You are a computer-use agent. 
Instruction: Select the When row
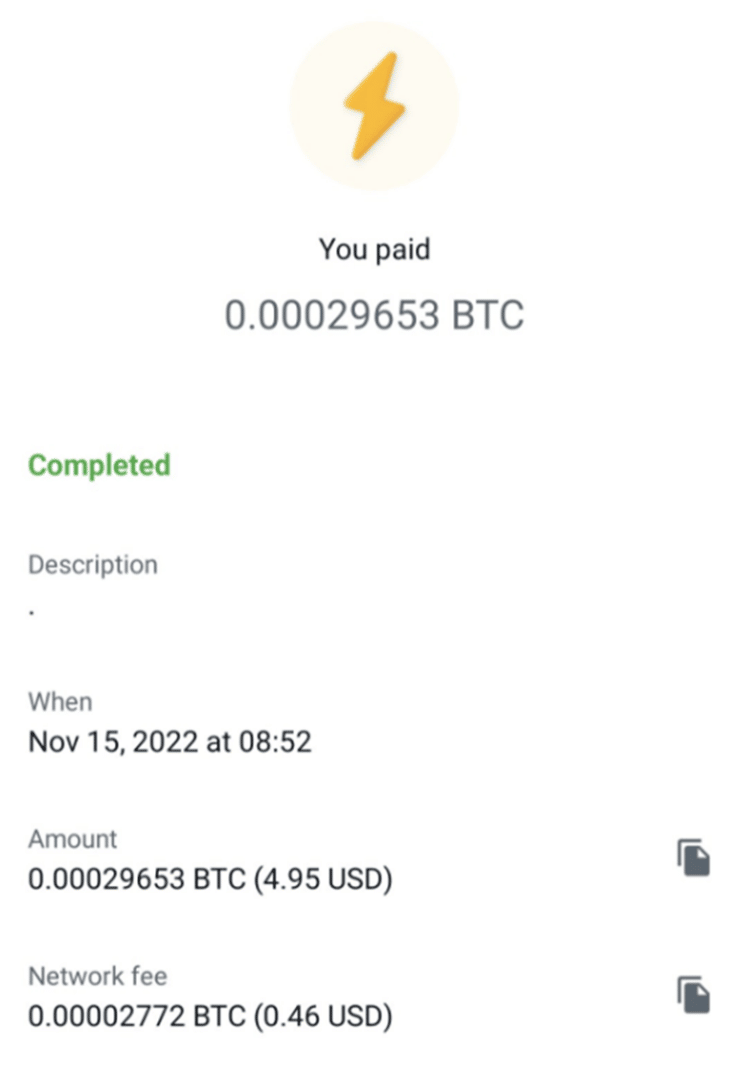[170, 722]
